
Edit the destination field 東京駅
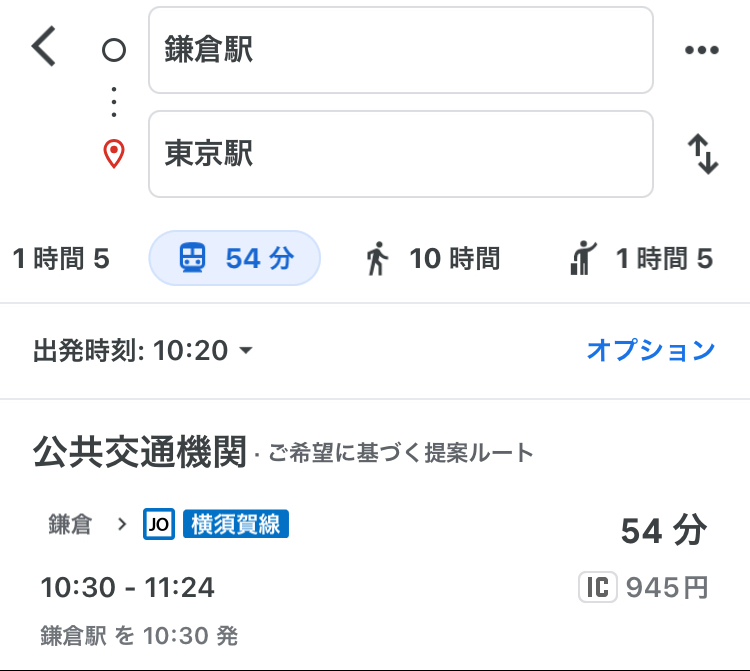point(400,154)
